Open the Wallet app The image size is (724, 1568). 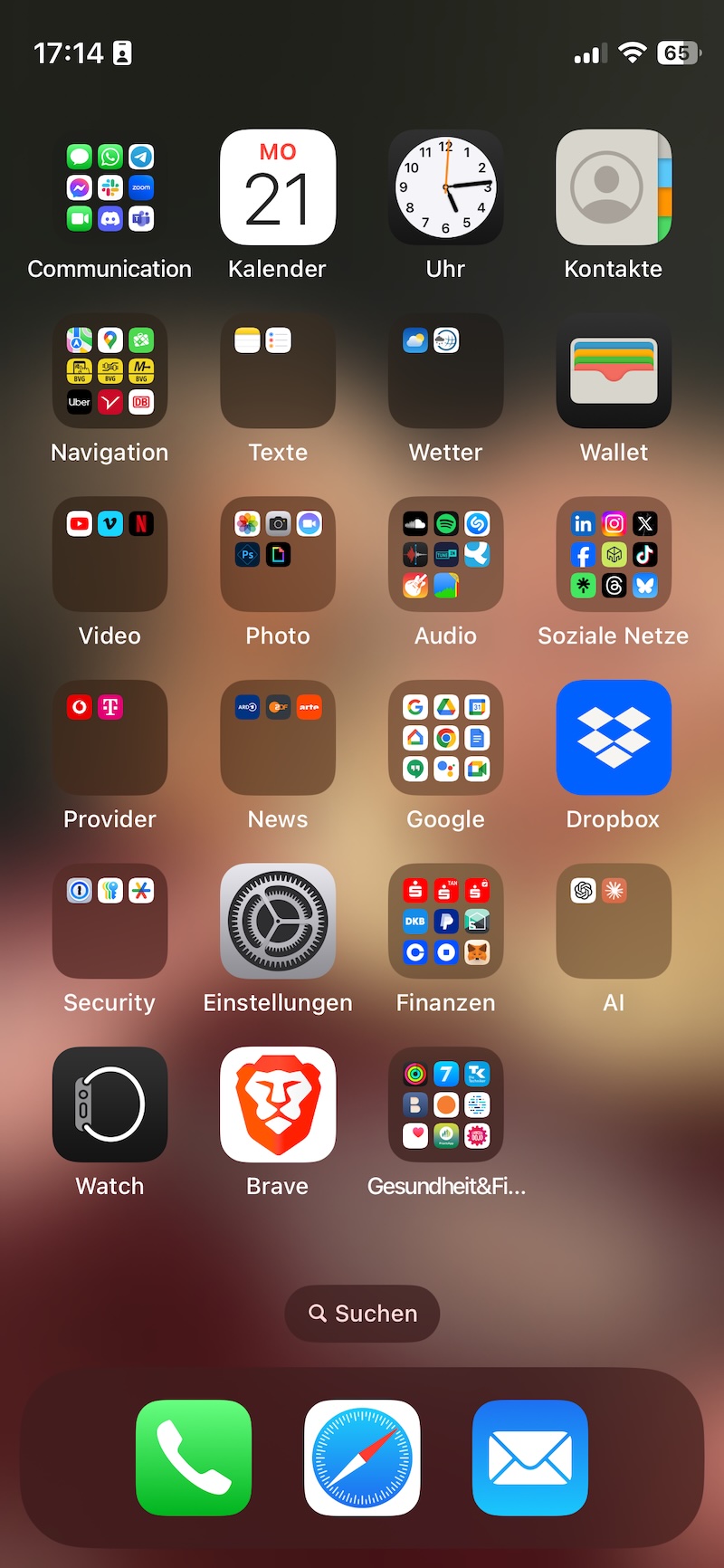[x=614, y=371]
